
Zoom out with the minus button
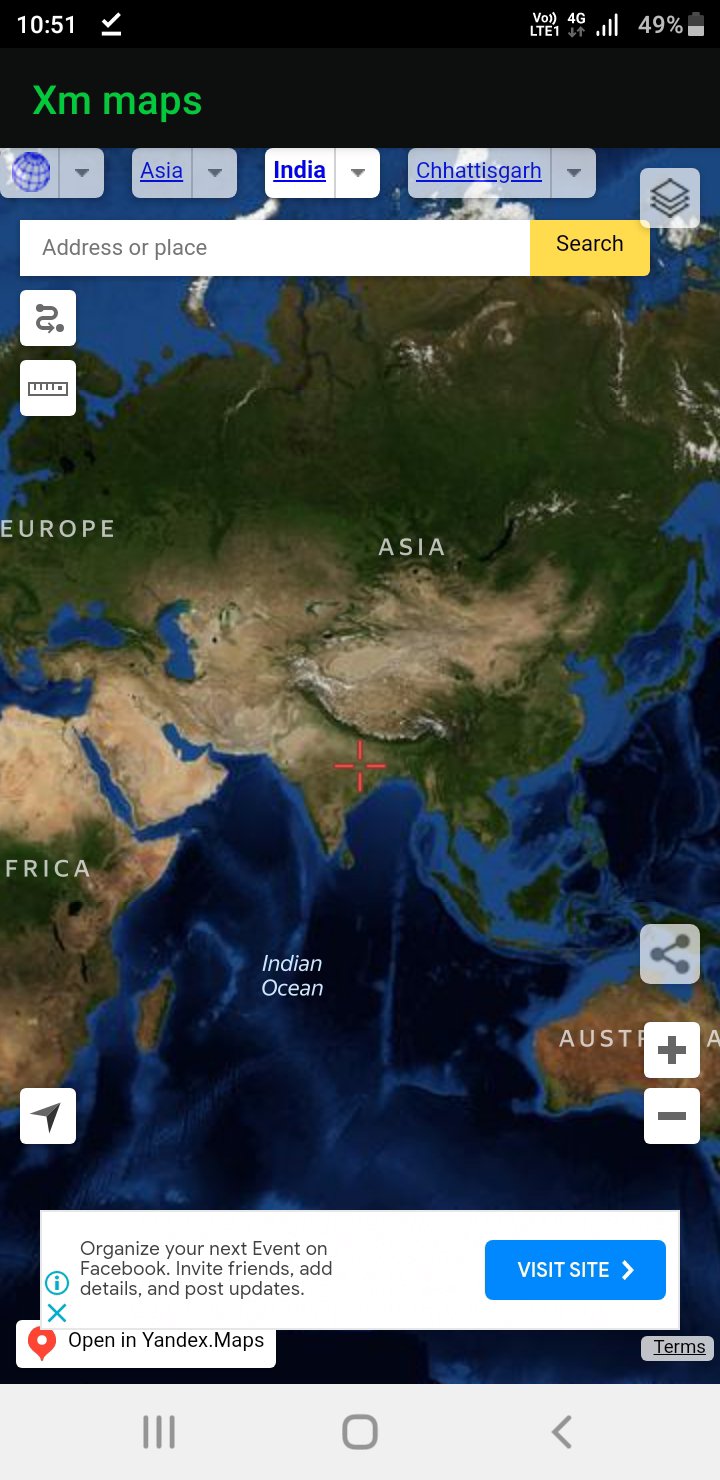(672, 1116)
